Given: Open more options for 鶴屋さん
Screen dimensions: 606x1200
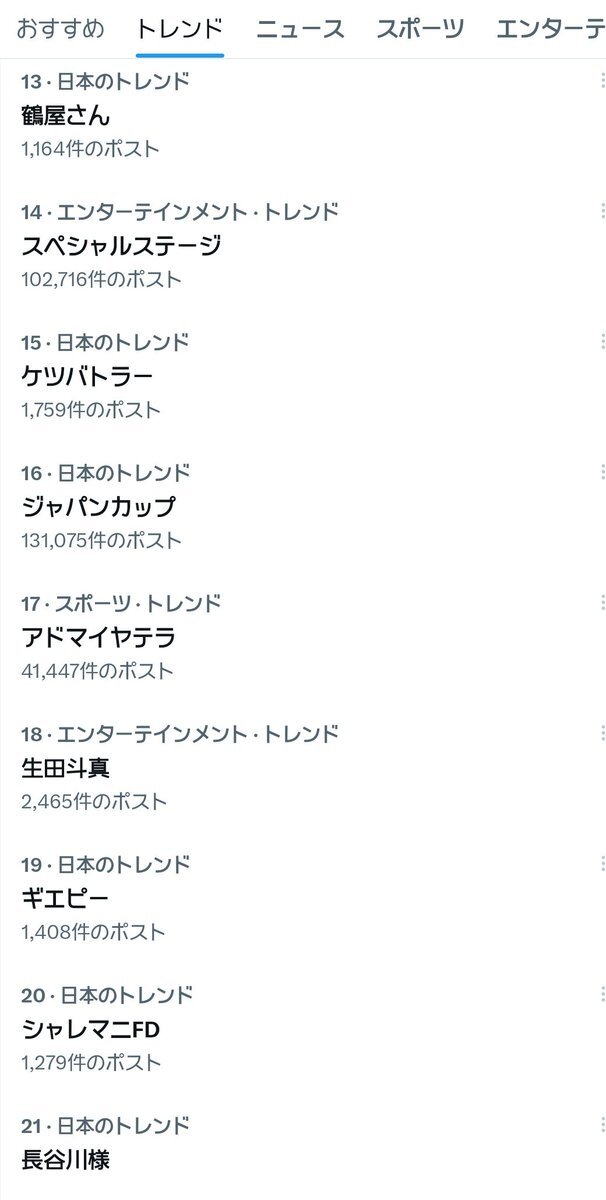Looking at the screenshot, I should 601,81.
